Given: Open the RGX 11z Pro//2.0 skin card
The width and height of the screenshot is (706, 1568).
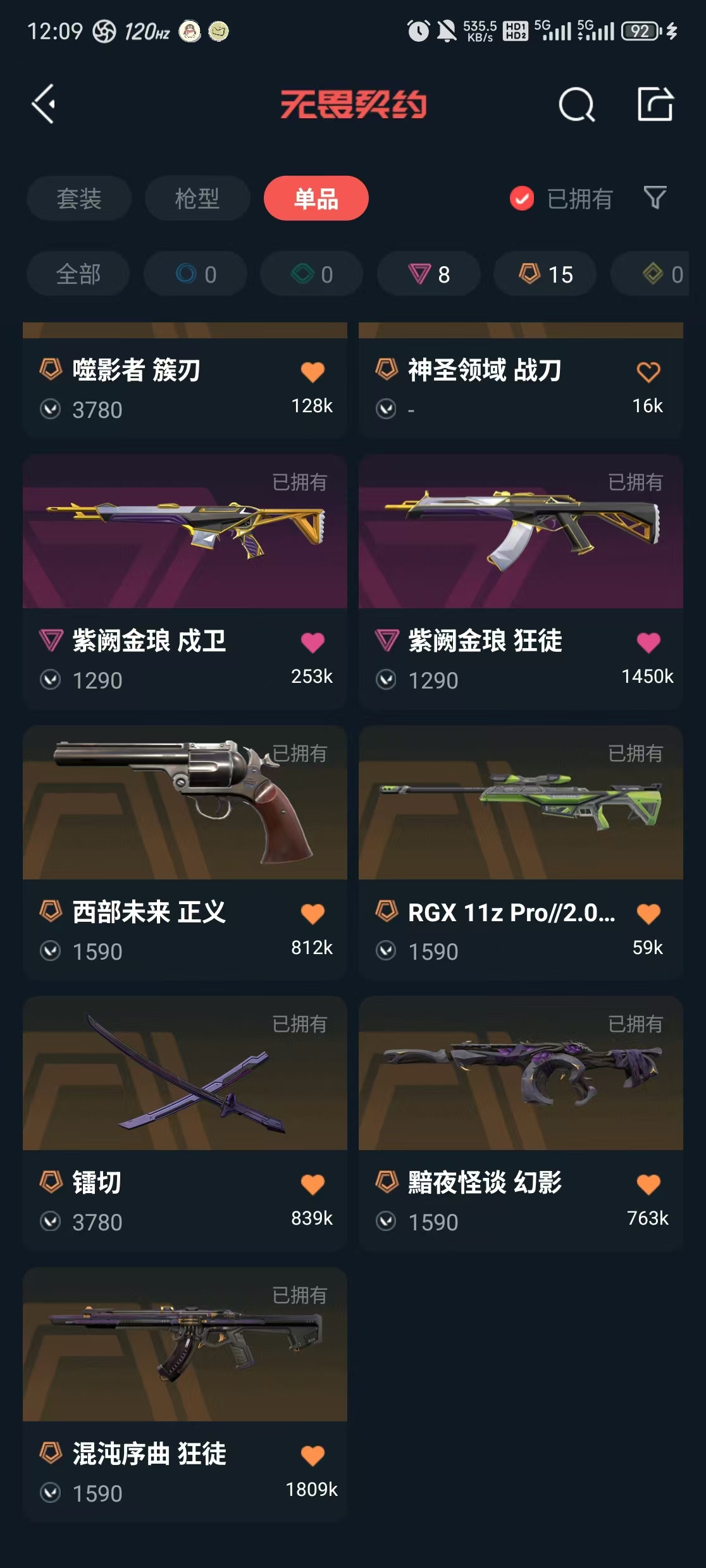Looking at the screenshot, I should click(521, 853).
